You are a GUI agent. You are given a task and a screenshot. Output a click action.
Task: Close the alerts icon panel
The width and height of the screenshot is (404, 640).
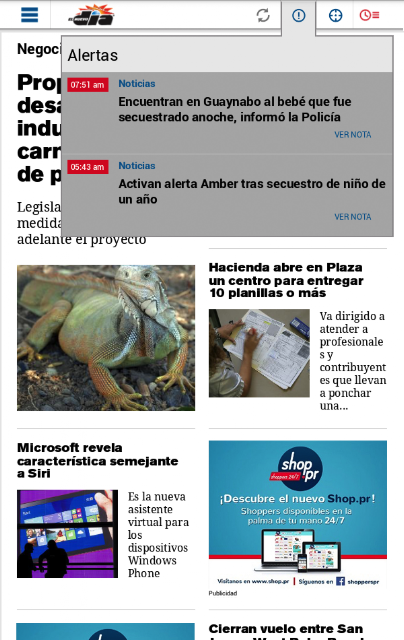(298, 16)
